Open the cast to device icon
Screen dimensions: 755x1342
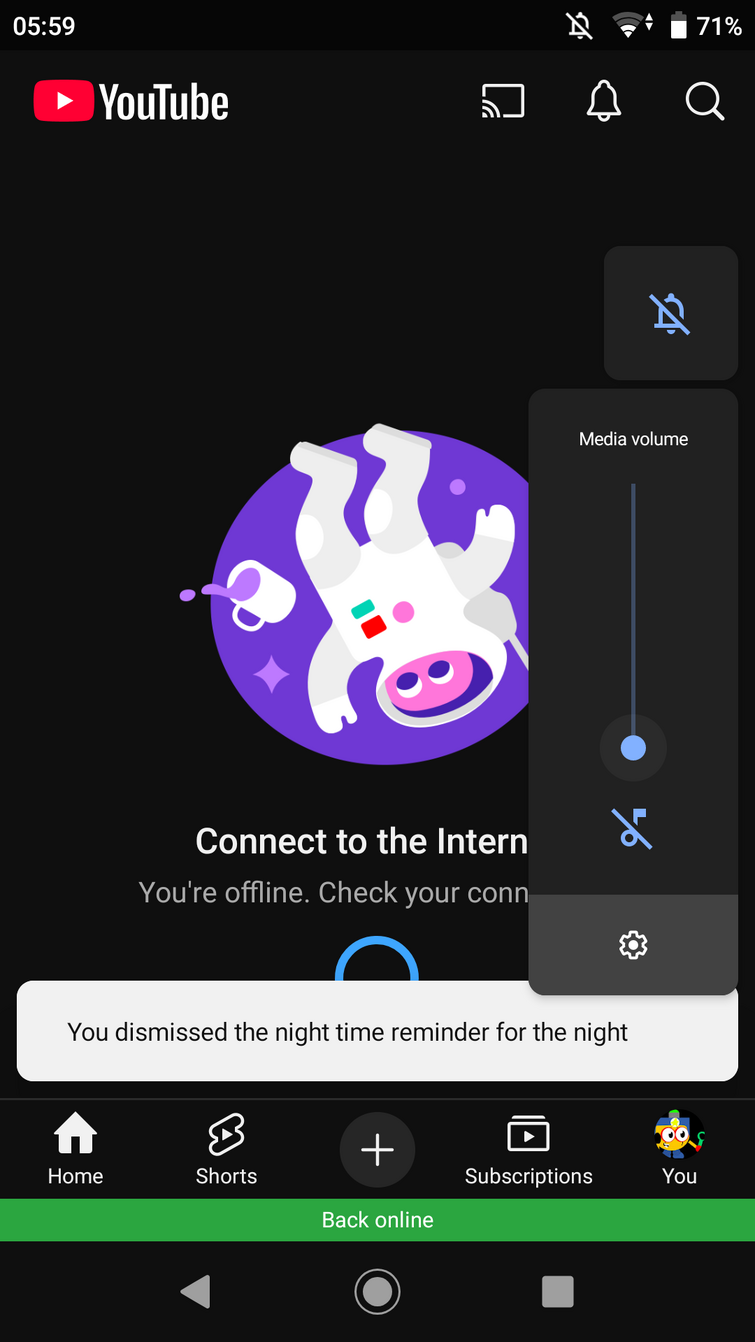coord(503,101)
